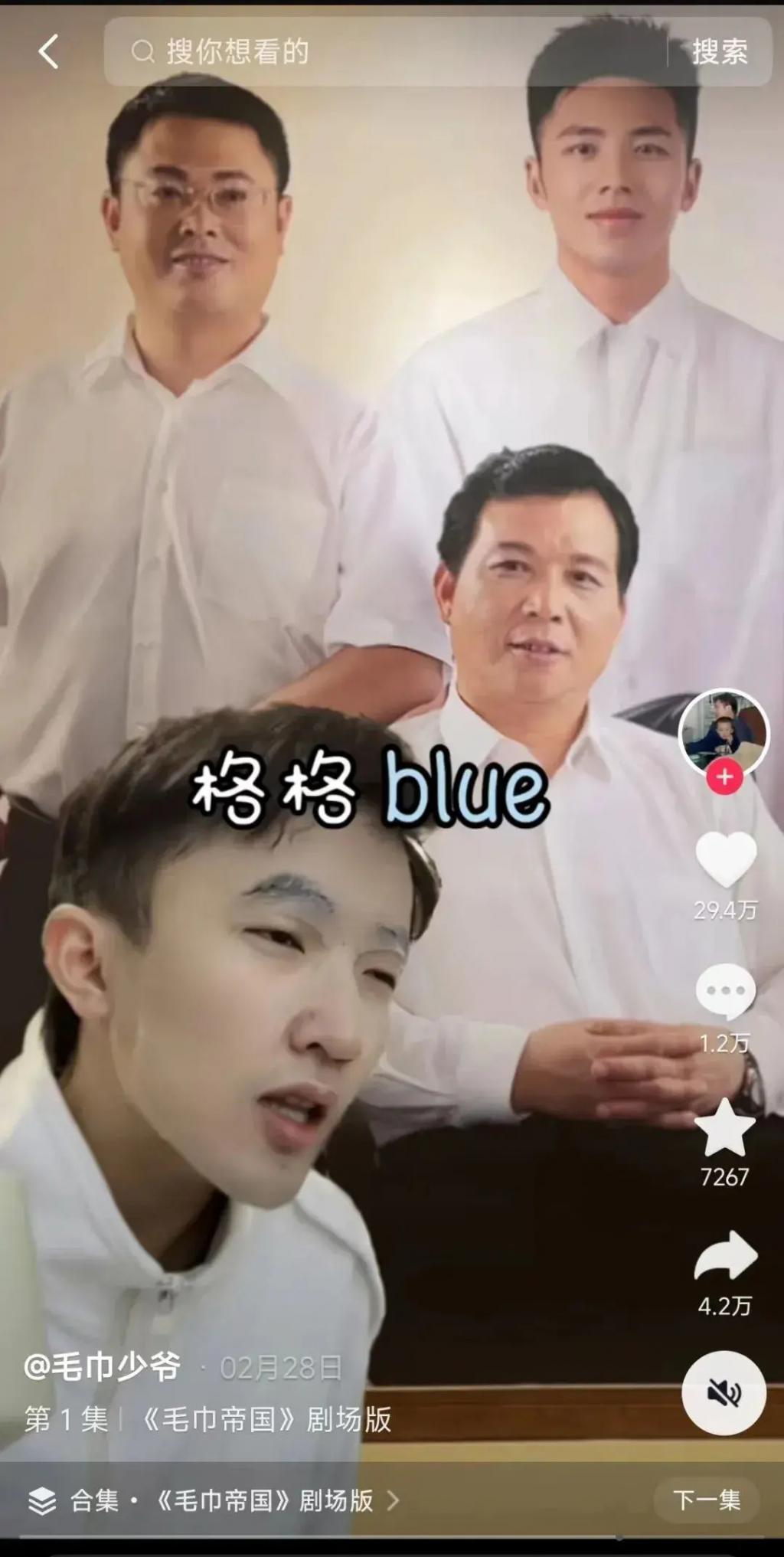Open the creator's profile avatar
This screenshot has width=784, height=1557.
tap(724, 731)
